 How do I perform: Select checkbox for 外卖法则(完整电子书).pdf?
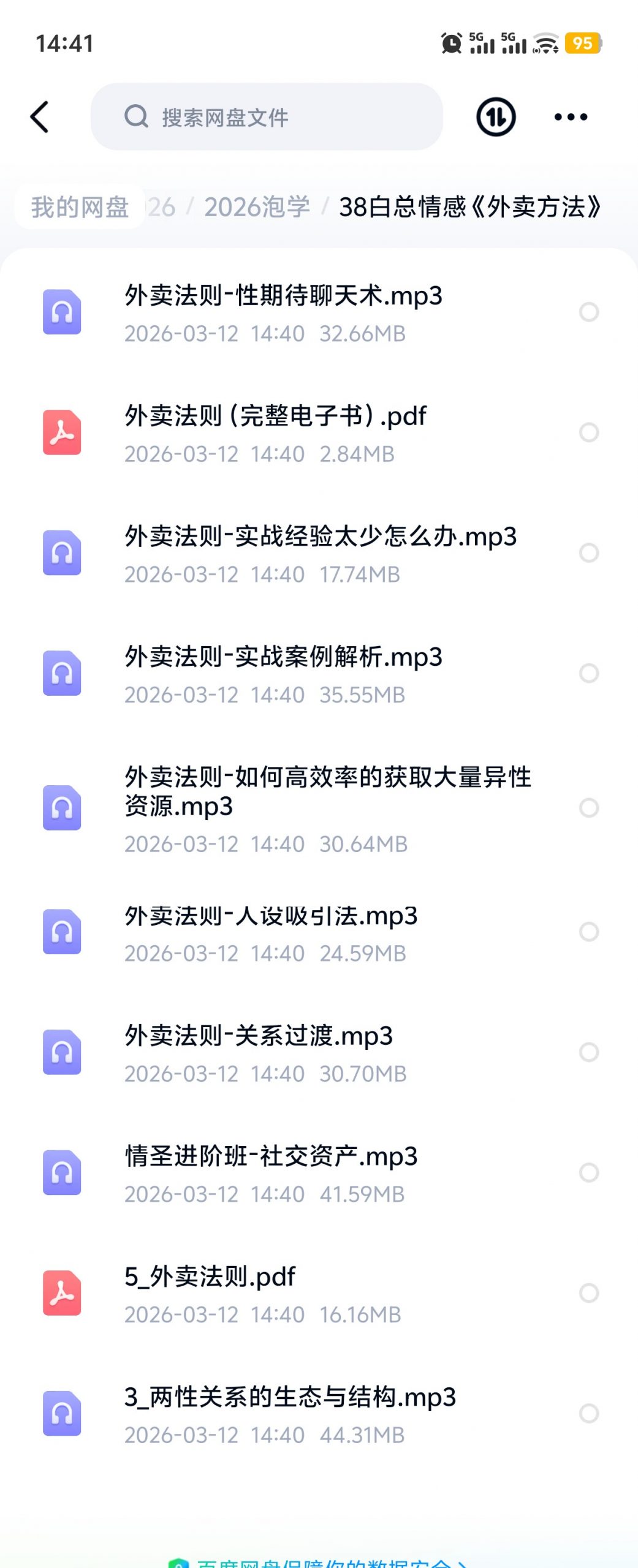[588, 432]
